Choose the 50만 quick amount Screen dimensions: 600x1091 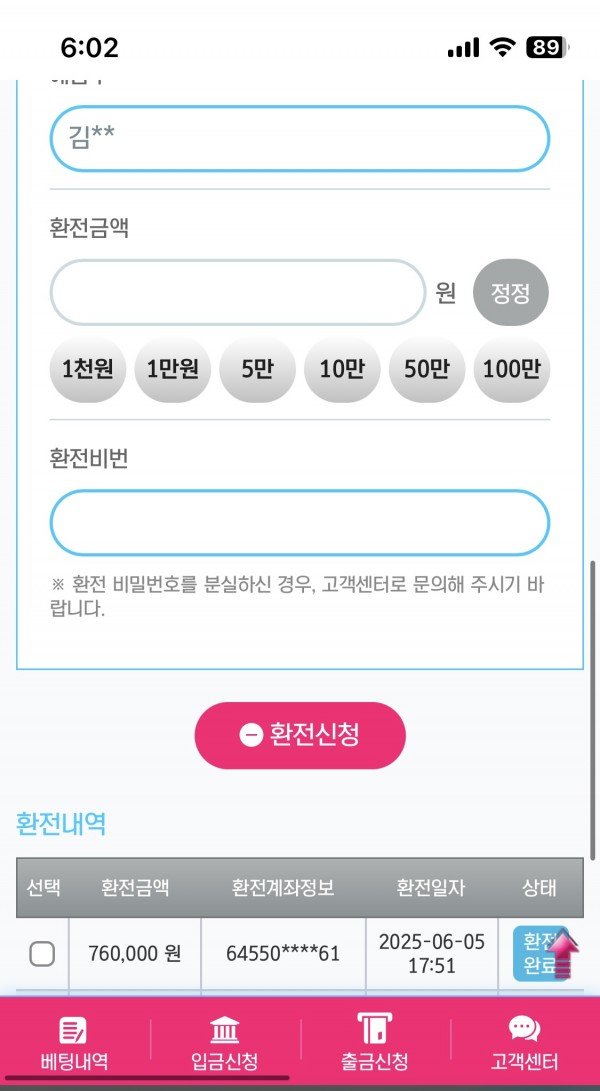pos(427,369)
